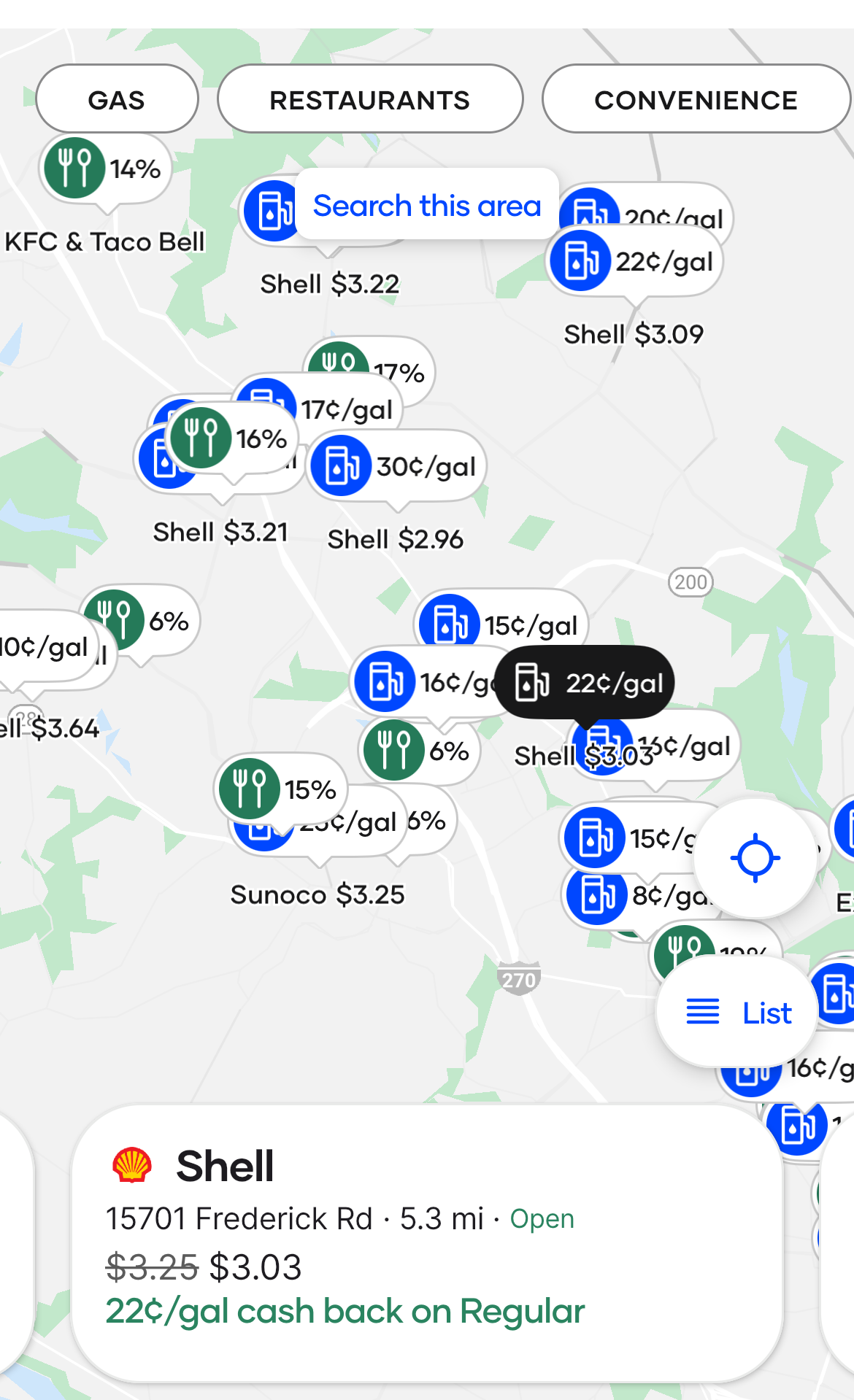Switch to List view
Screen dimensions: 854x1400
point(738,1013)
